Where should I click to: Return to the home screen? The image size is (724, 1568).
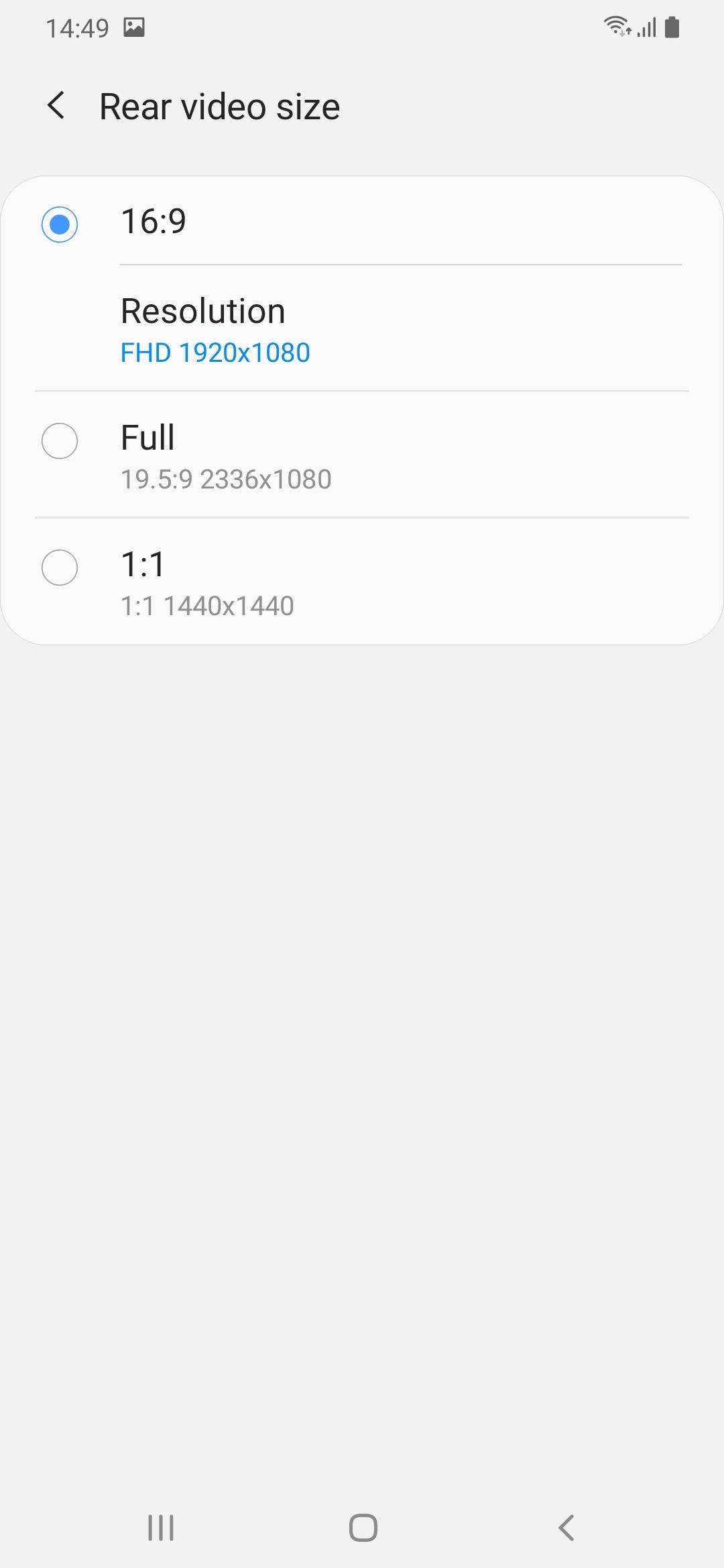coord(363,1528)
